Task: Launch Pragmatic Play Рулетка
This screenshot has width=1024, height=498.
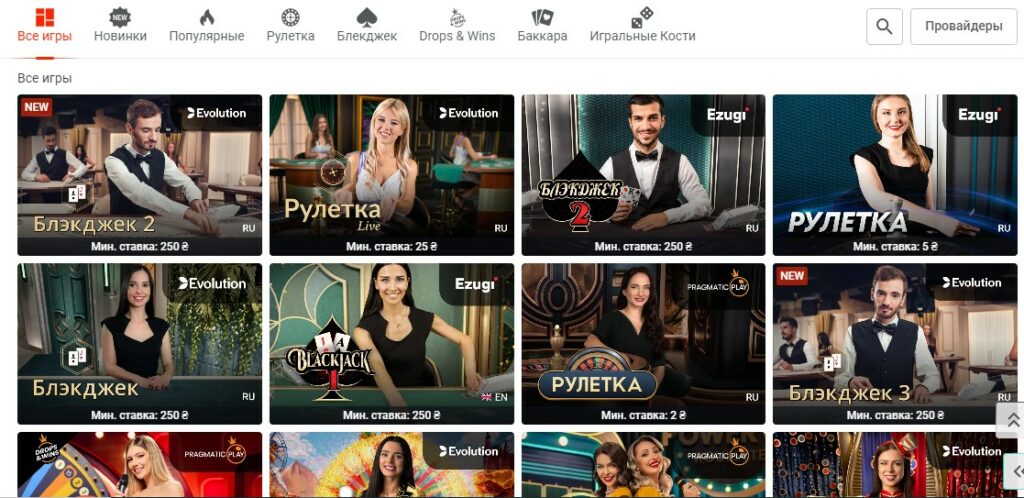Action: 643,343
